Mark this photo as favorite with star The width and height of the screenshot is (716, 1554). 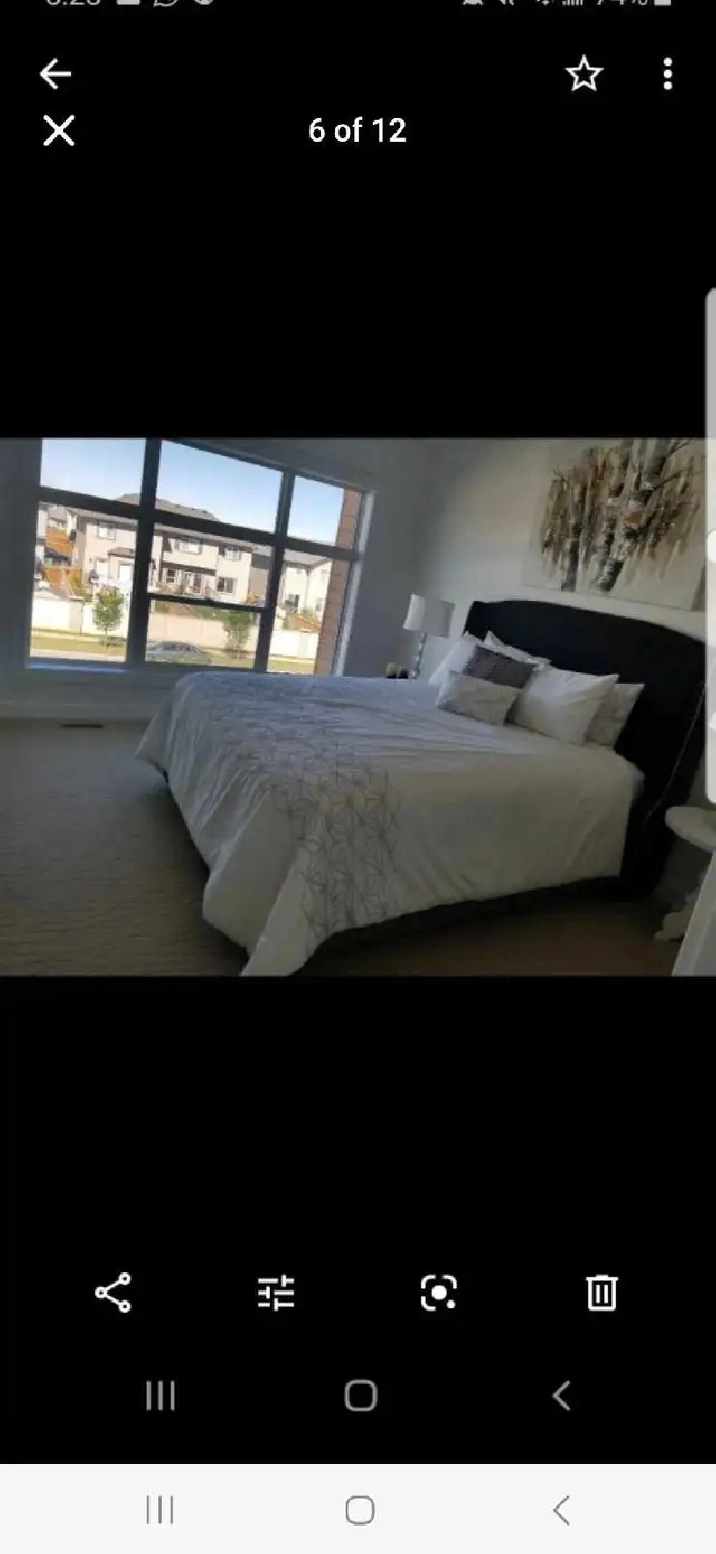(x=584, y=73)
